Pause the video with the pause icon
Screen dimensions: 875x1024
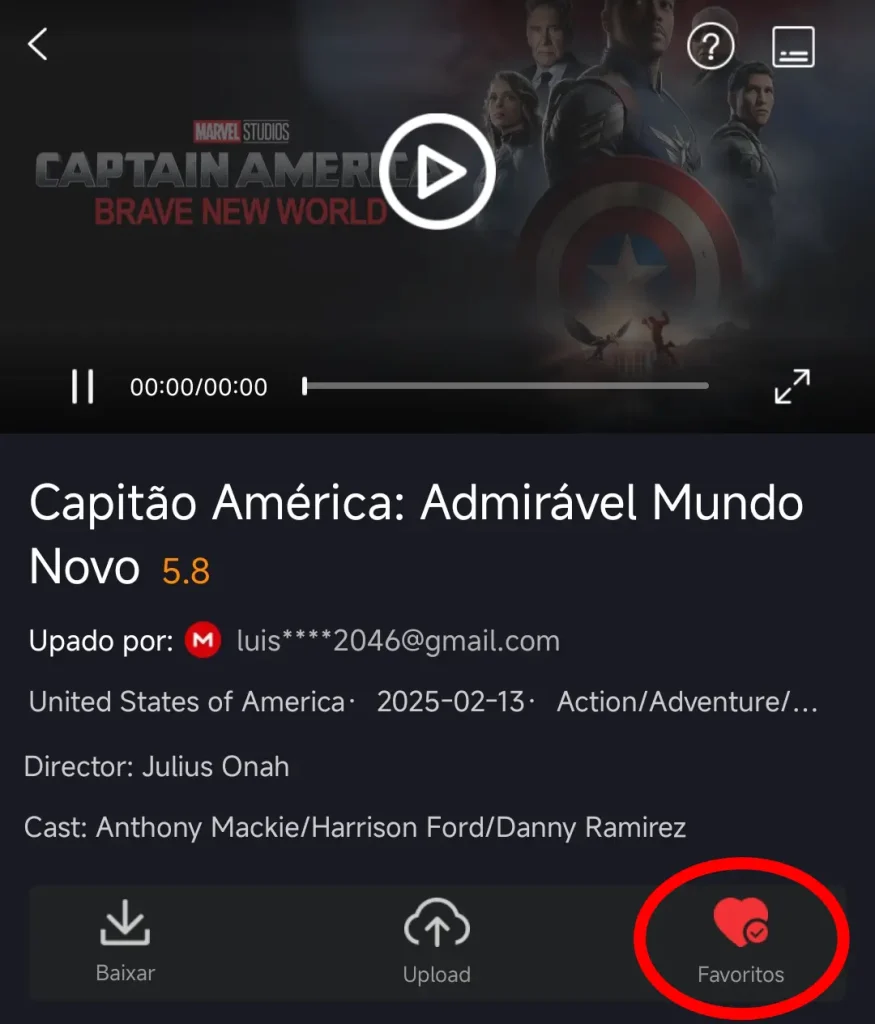point(82,386)
